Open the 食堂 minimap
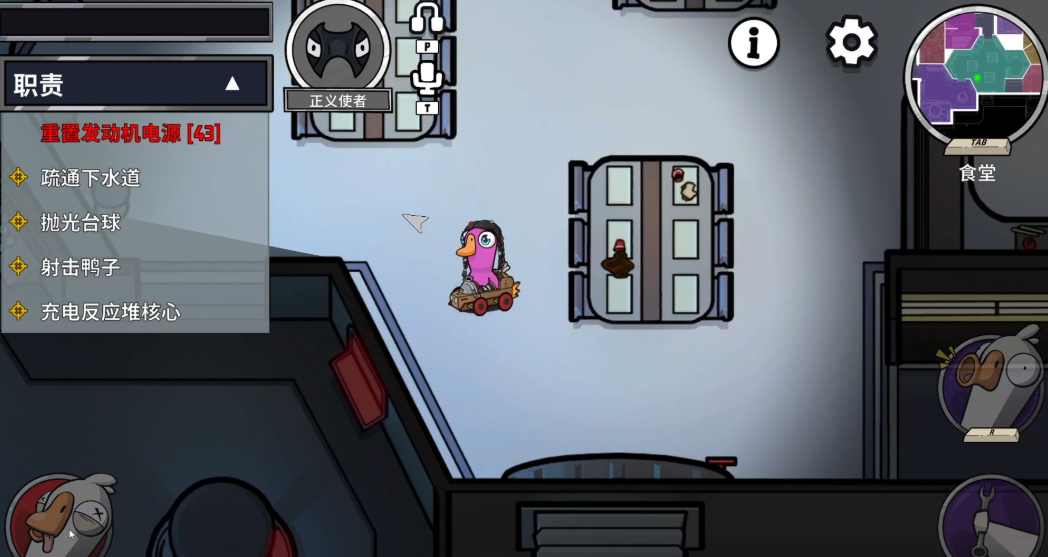The width and height of the screenshot is (1048, 557). point(974,73)
